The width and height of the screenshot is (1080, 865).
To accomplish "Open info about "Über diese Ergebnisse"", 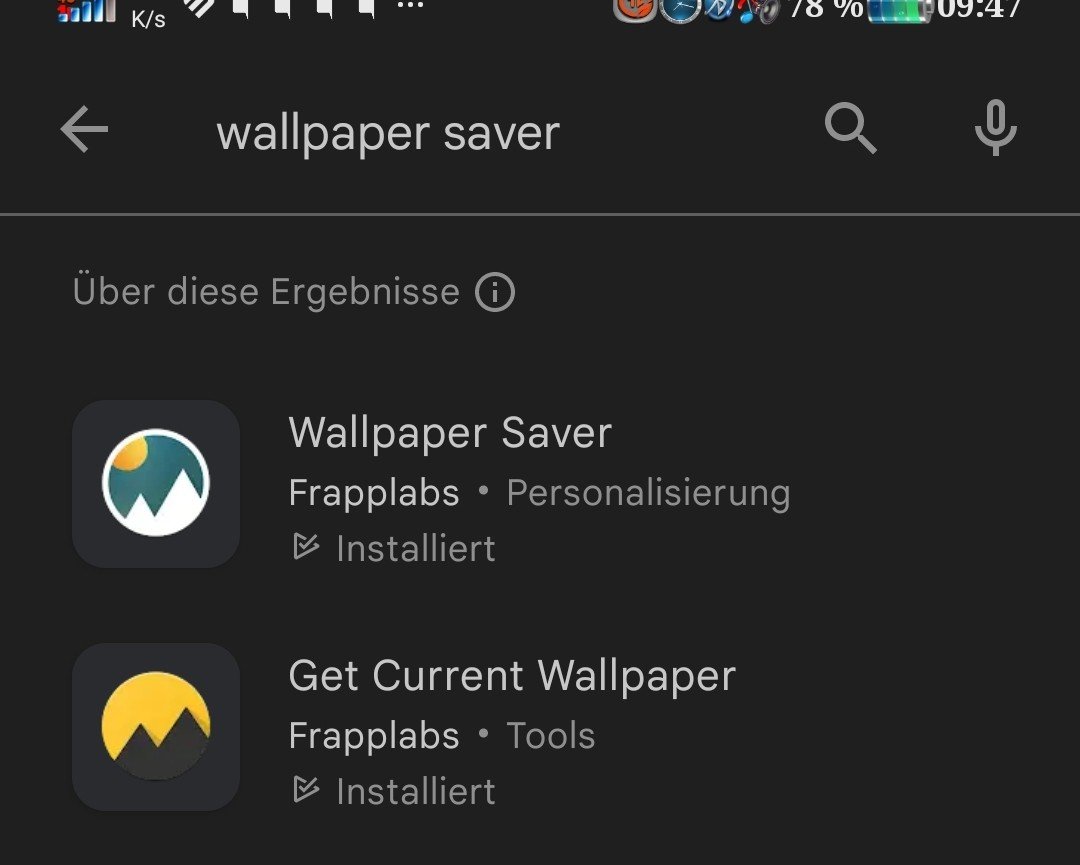I will coord(495,293).
